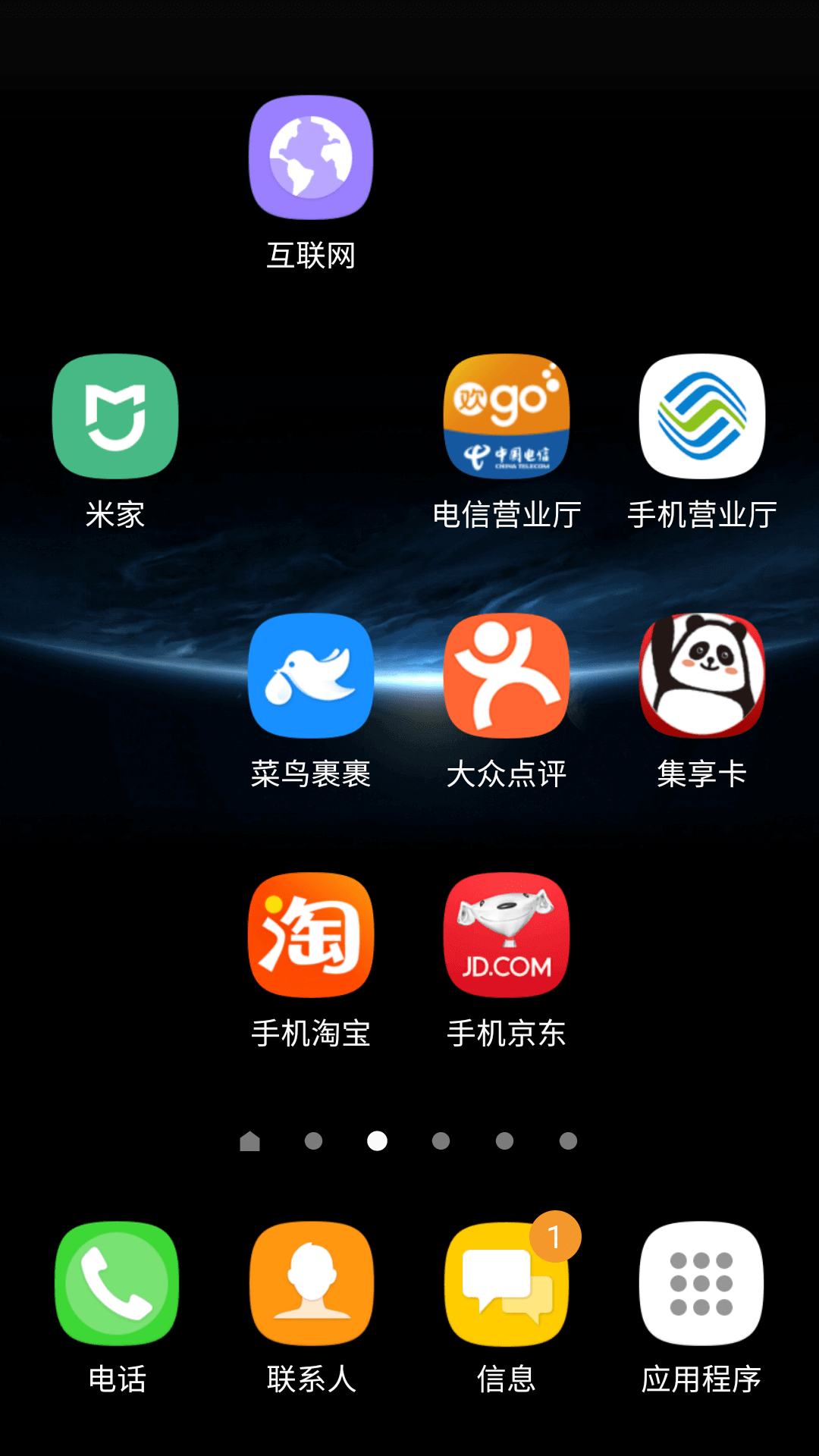
Task: Open the 电话 phone dialer
Action: point(117,1283)
